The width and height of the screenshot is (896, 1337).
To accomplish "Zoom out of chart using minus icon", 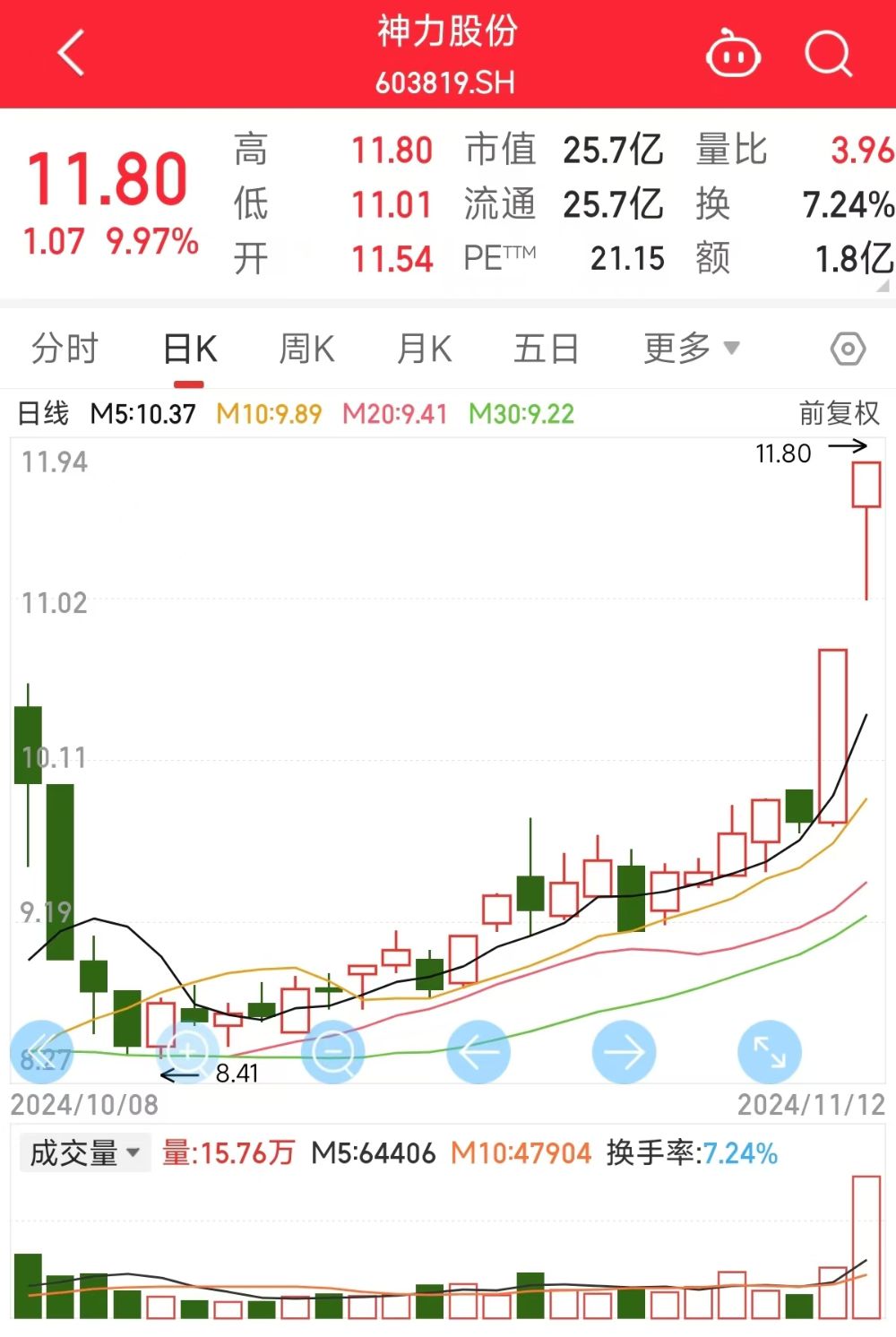I will (x=332, y=1052).
